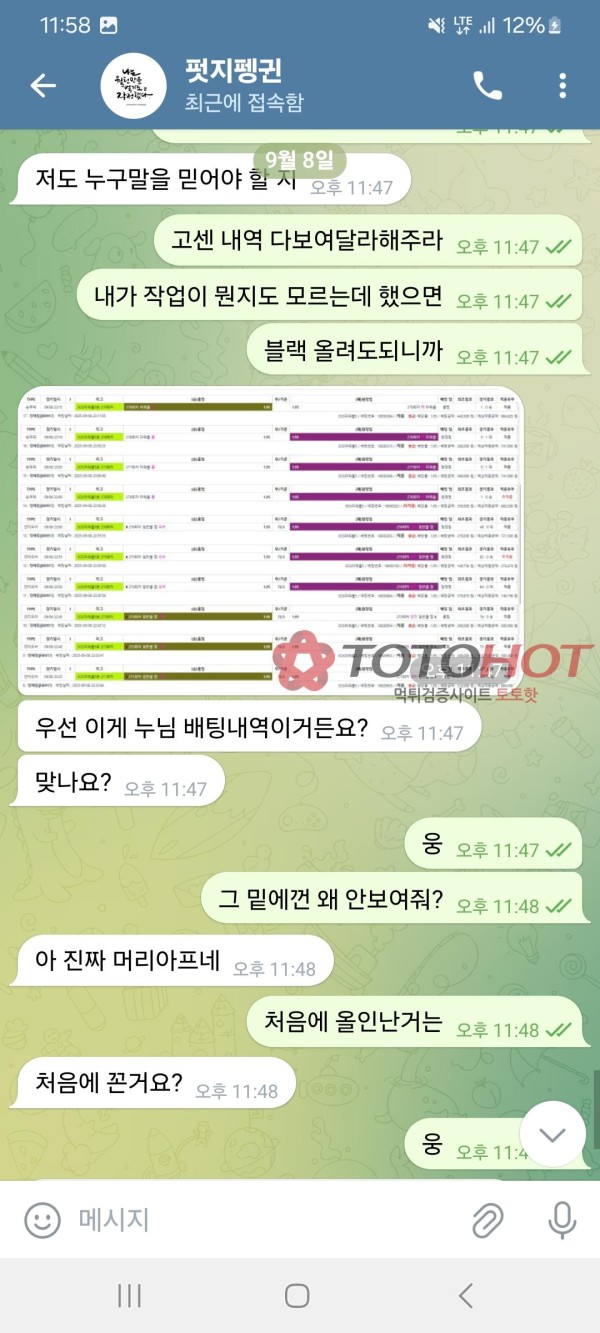Open the emoji picker

click(x=41, y=1220)
